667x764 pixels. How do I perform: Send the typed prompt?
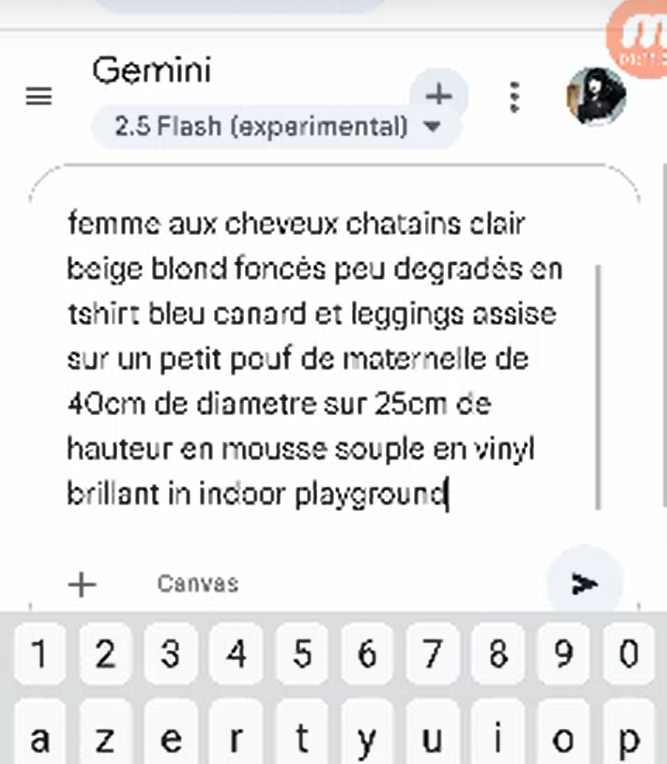[585, 583]
